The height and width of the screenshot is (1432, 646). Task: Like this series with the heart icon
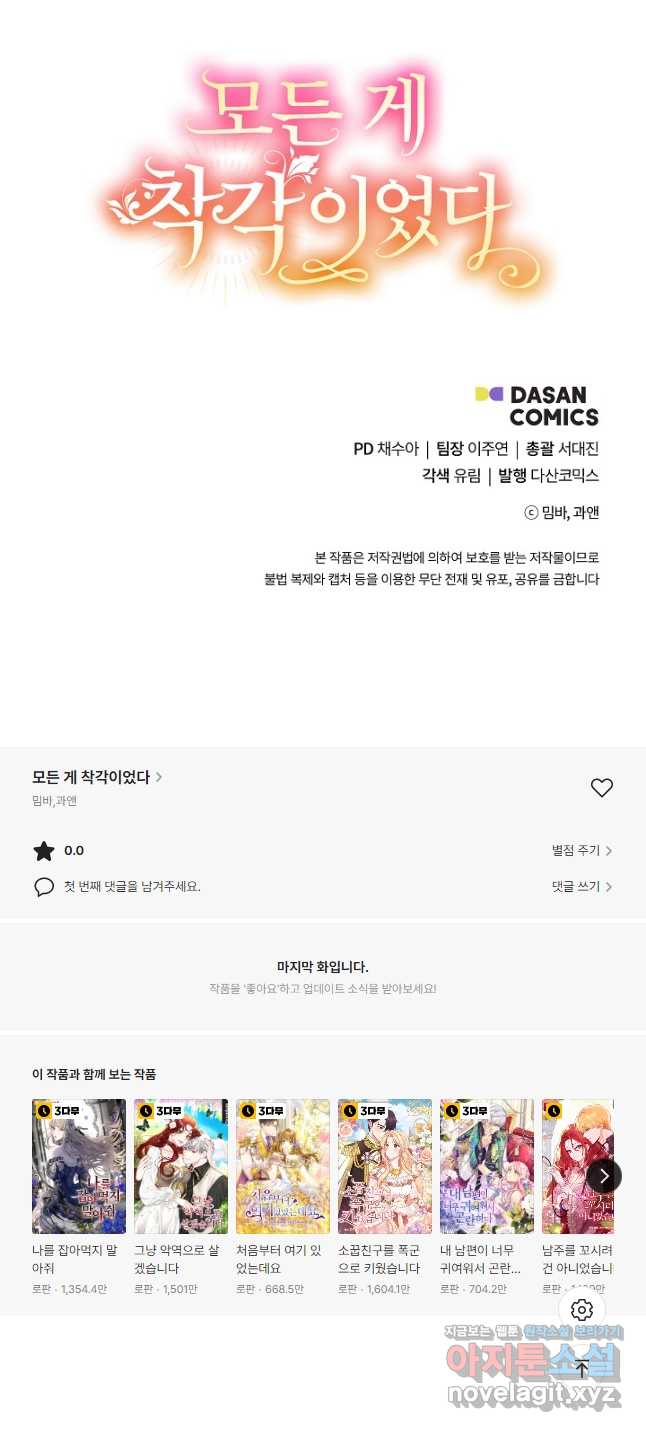tap(601, 788)
